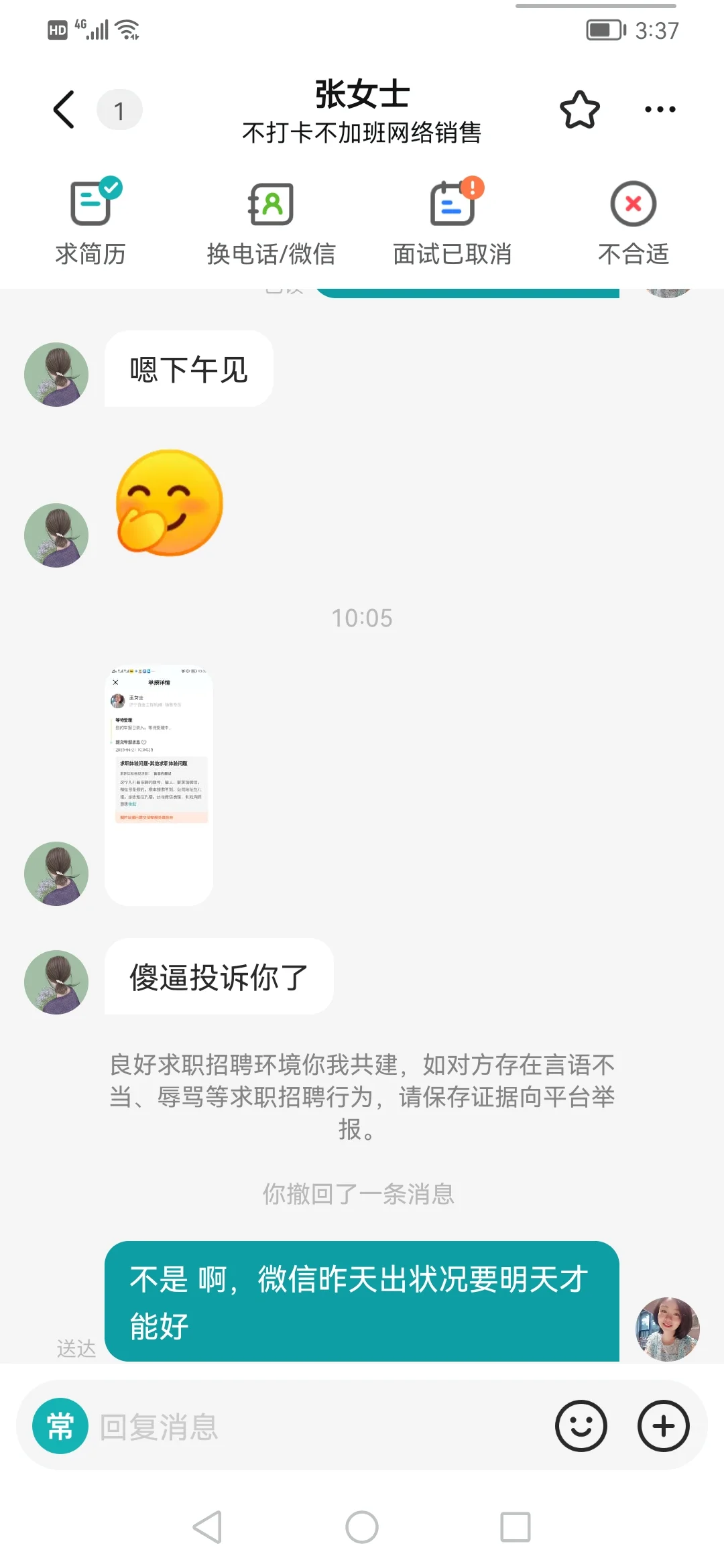Go back to the previous screen

[x=64, y=109]
